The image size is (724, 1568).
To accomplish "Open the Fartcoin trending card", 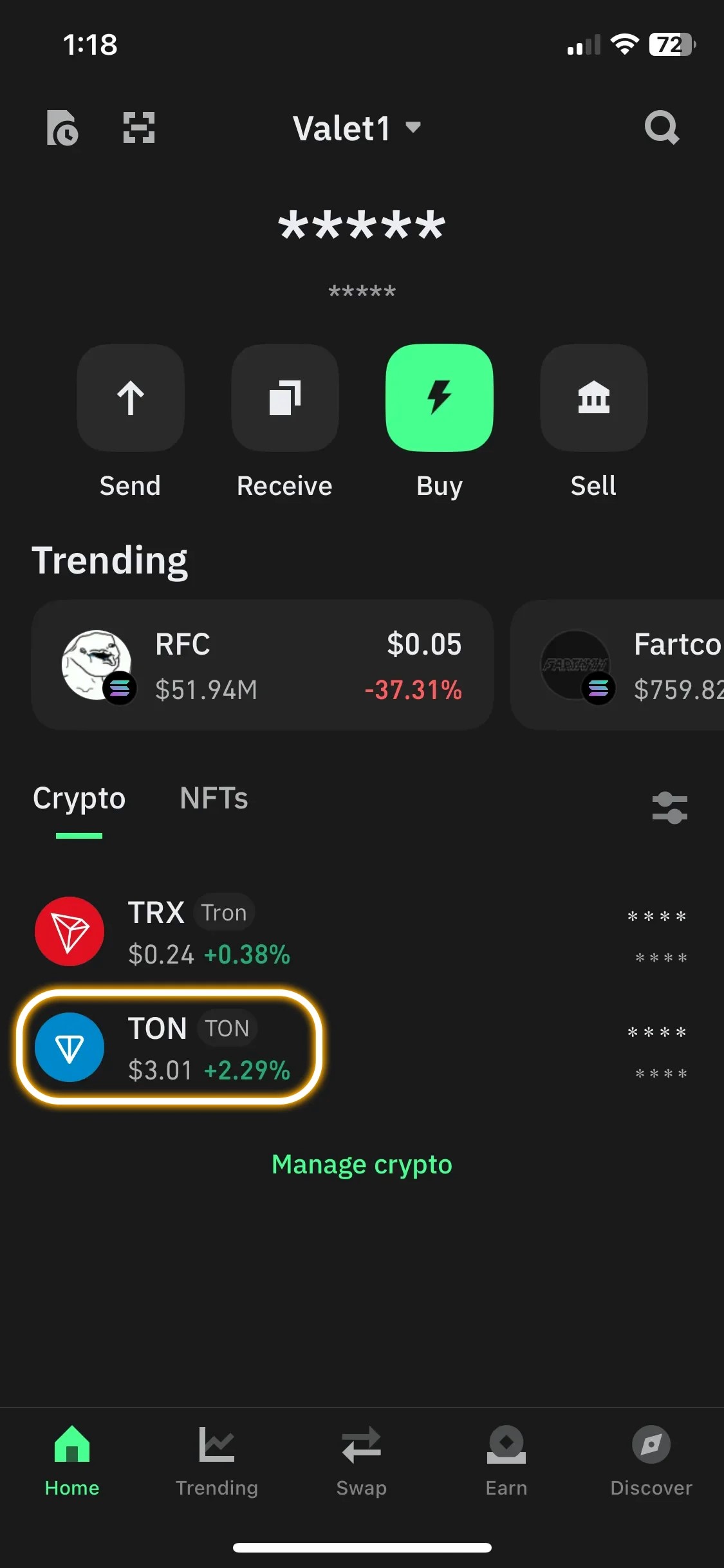I will point(618,665).
